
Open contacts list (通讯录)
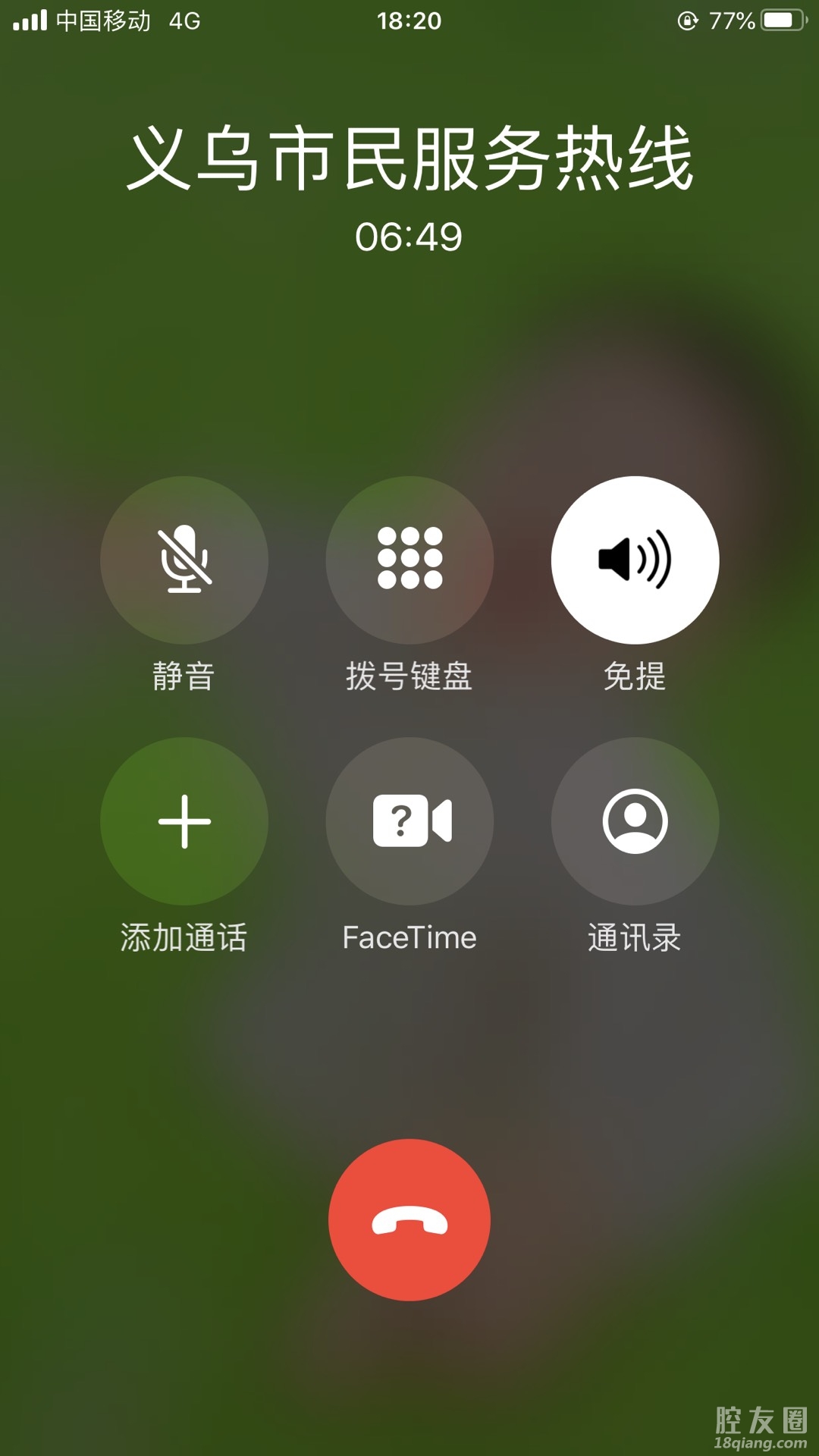635,821
